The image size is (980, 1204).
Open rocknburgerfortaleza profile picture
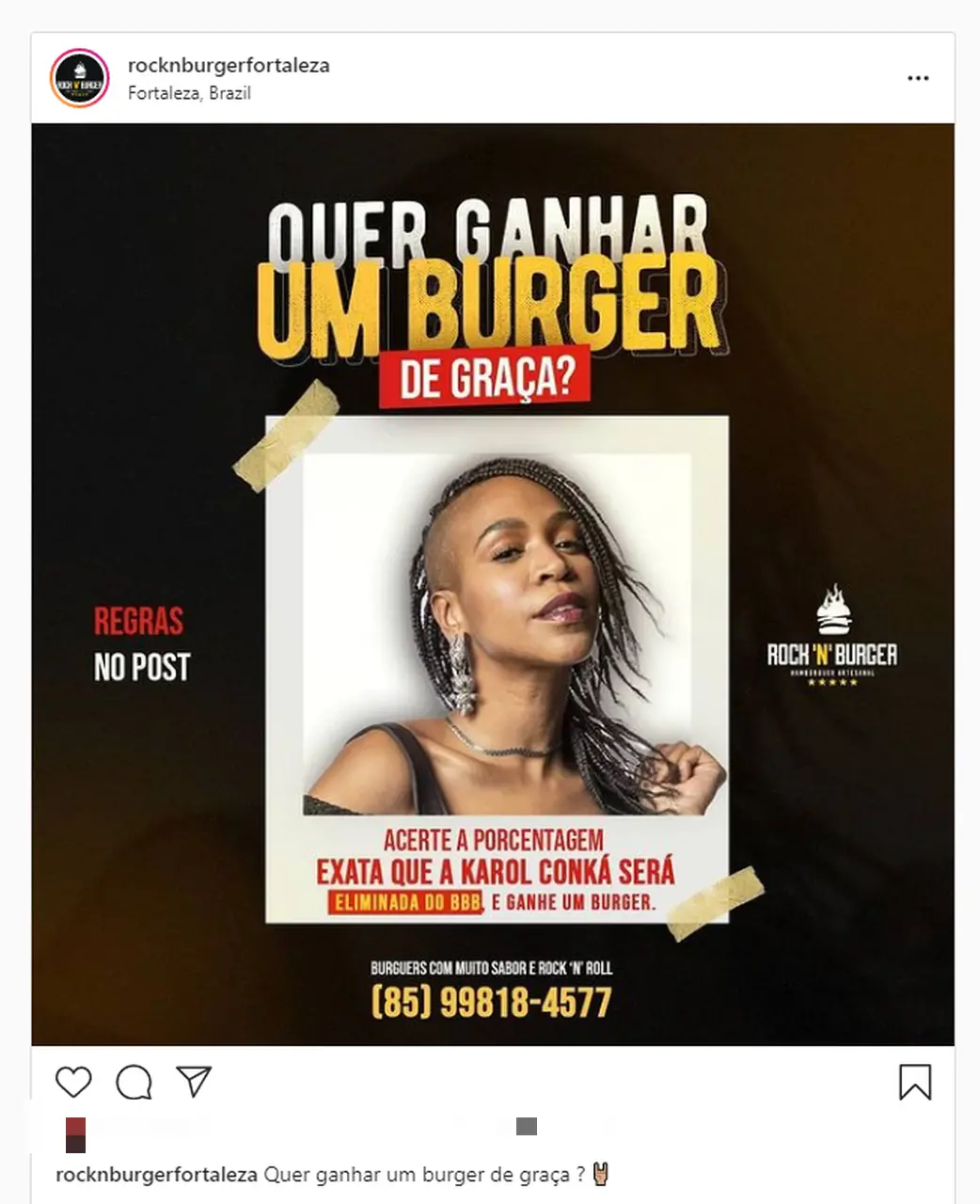[79, 78]
